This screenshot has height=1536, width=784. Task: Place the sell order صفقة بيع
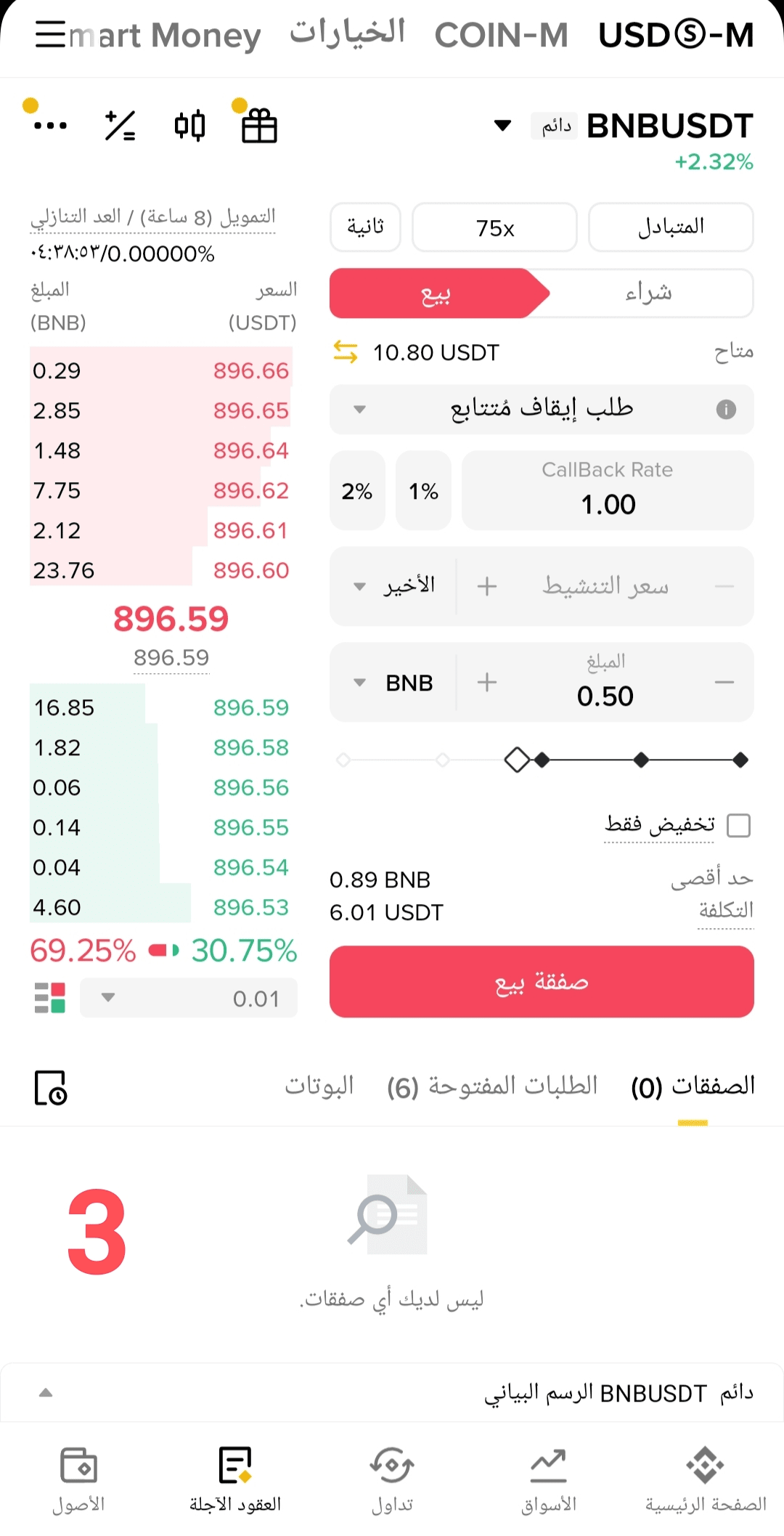click(541, 981)
